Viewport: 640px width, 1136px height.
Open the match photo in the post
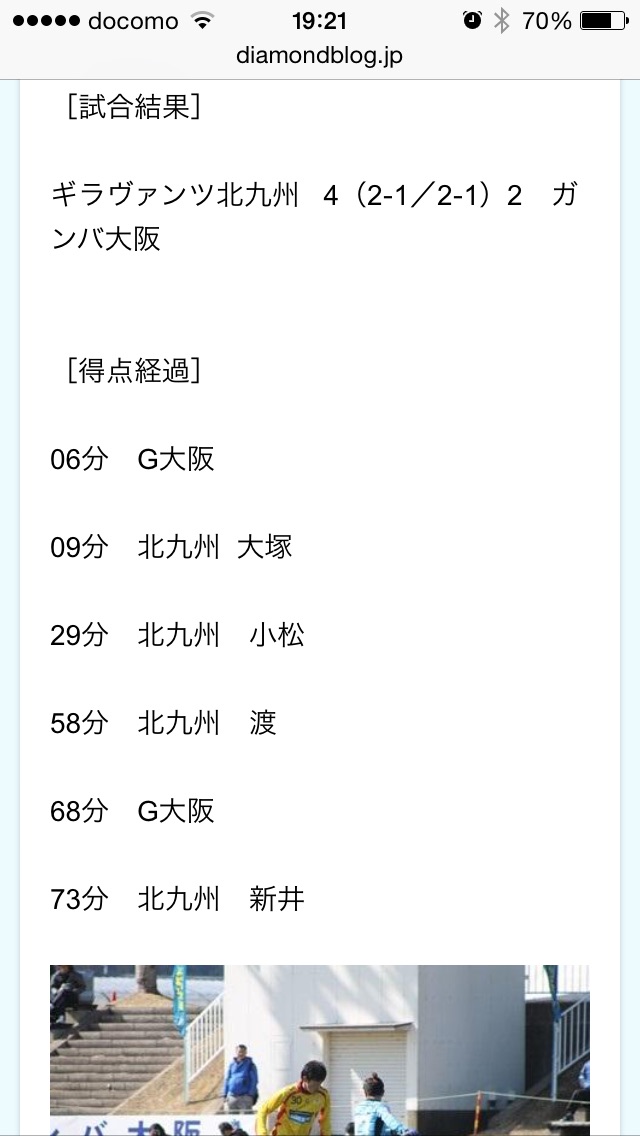click(x=319, y=1049)
